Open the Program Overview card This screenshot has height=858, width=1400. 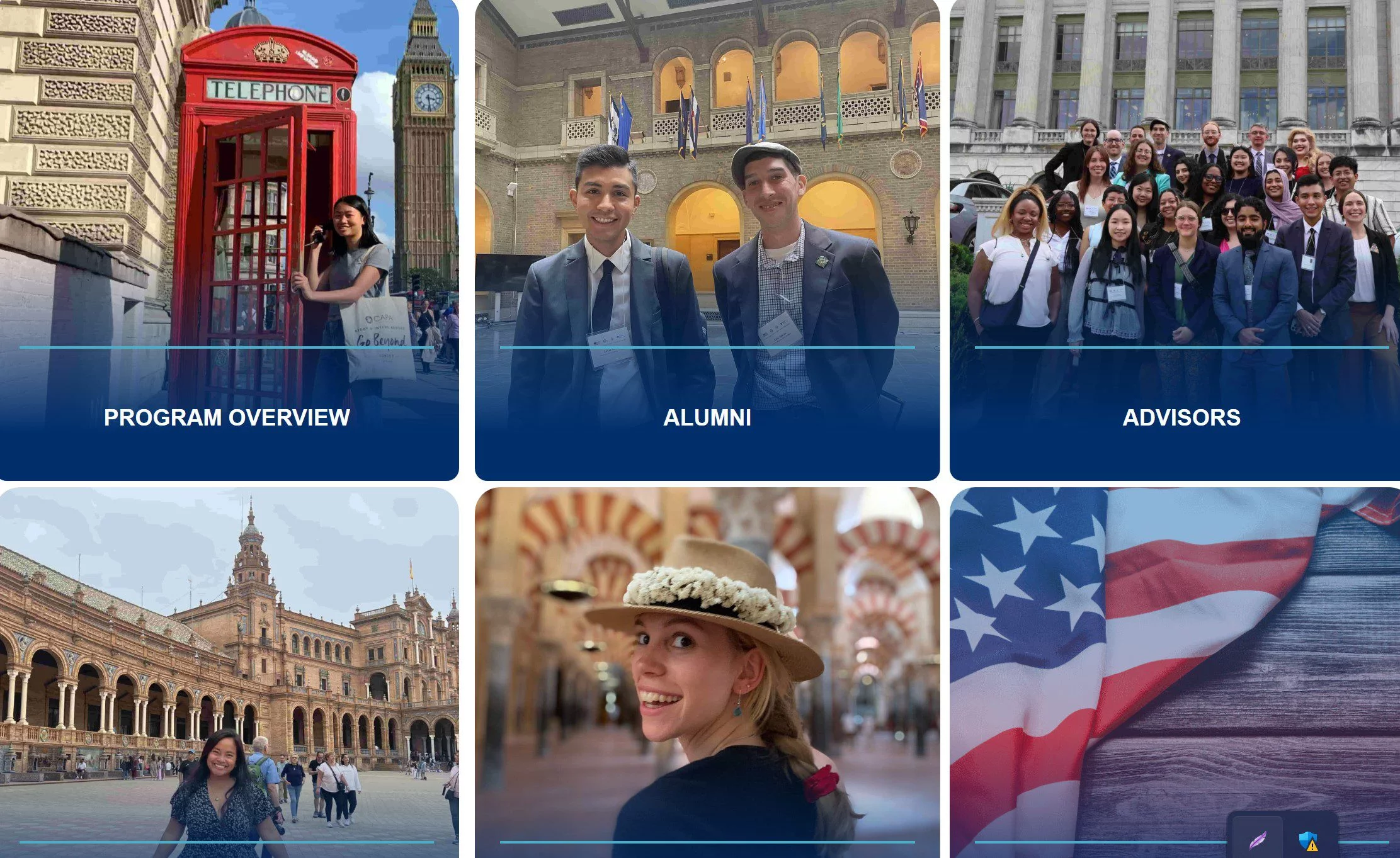pos(227,417)
